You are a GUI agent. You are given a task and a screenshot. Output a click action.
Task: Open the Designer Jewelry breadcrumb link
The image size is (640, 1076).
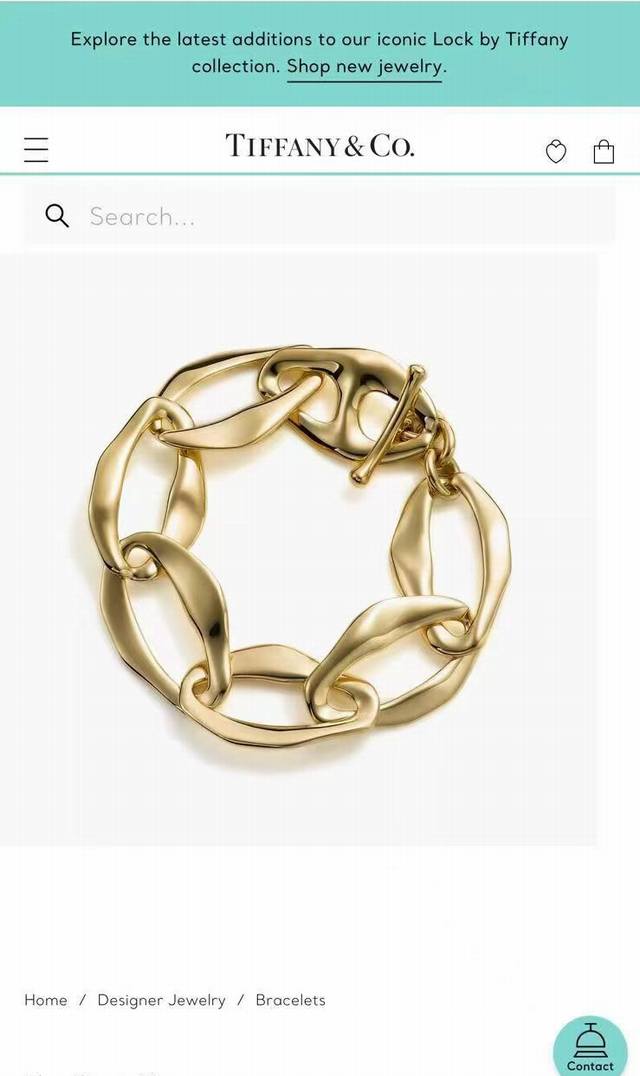(161, 1000)
